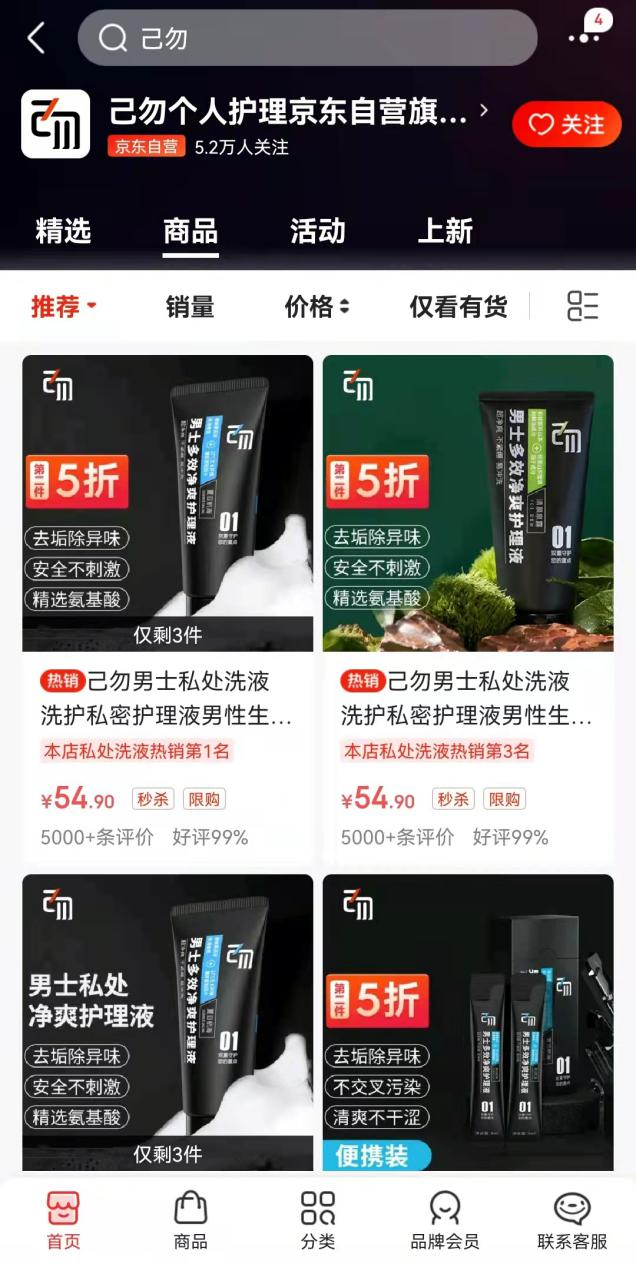Switch to the 精选 tab

[x=63, y=231]
